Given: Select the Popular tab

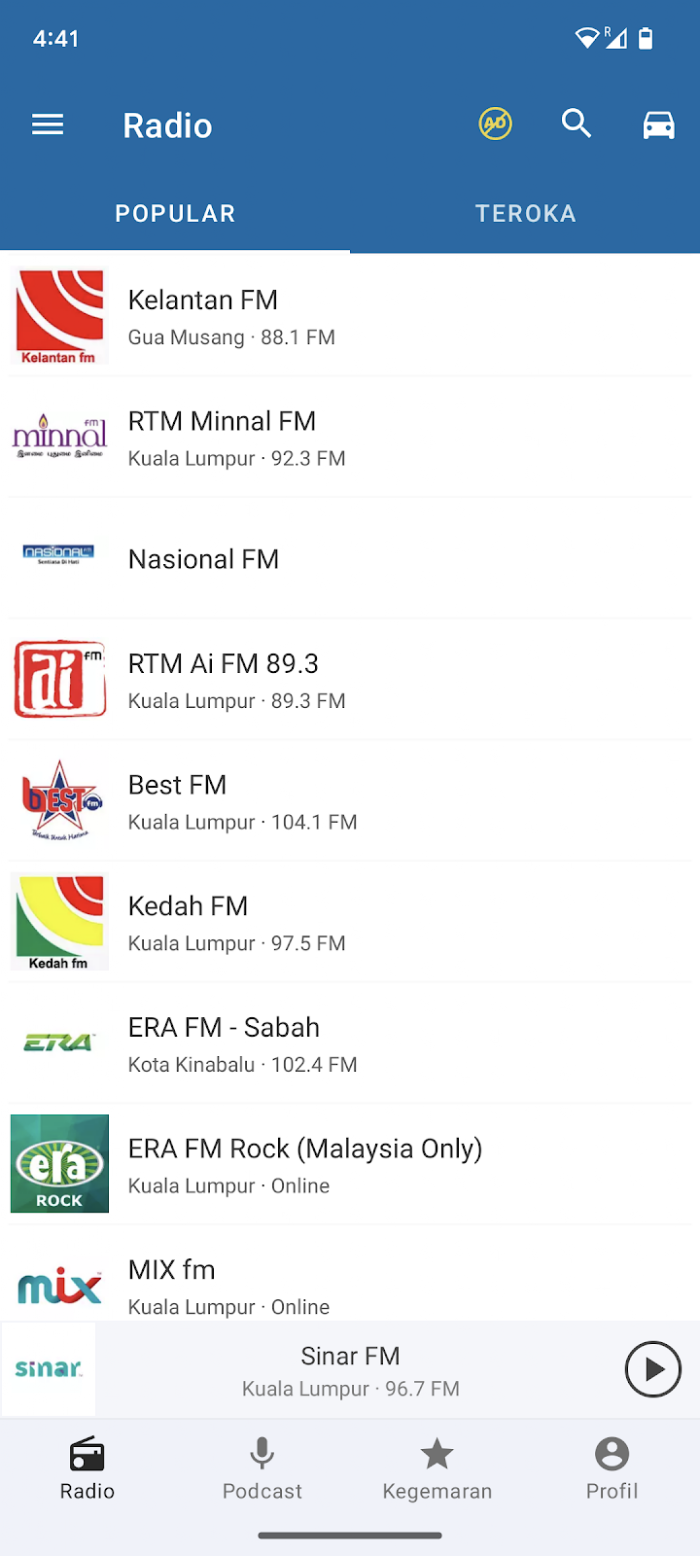Looking at the screenshot, I should (175, 213).
